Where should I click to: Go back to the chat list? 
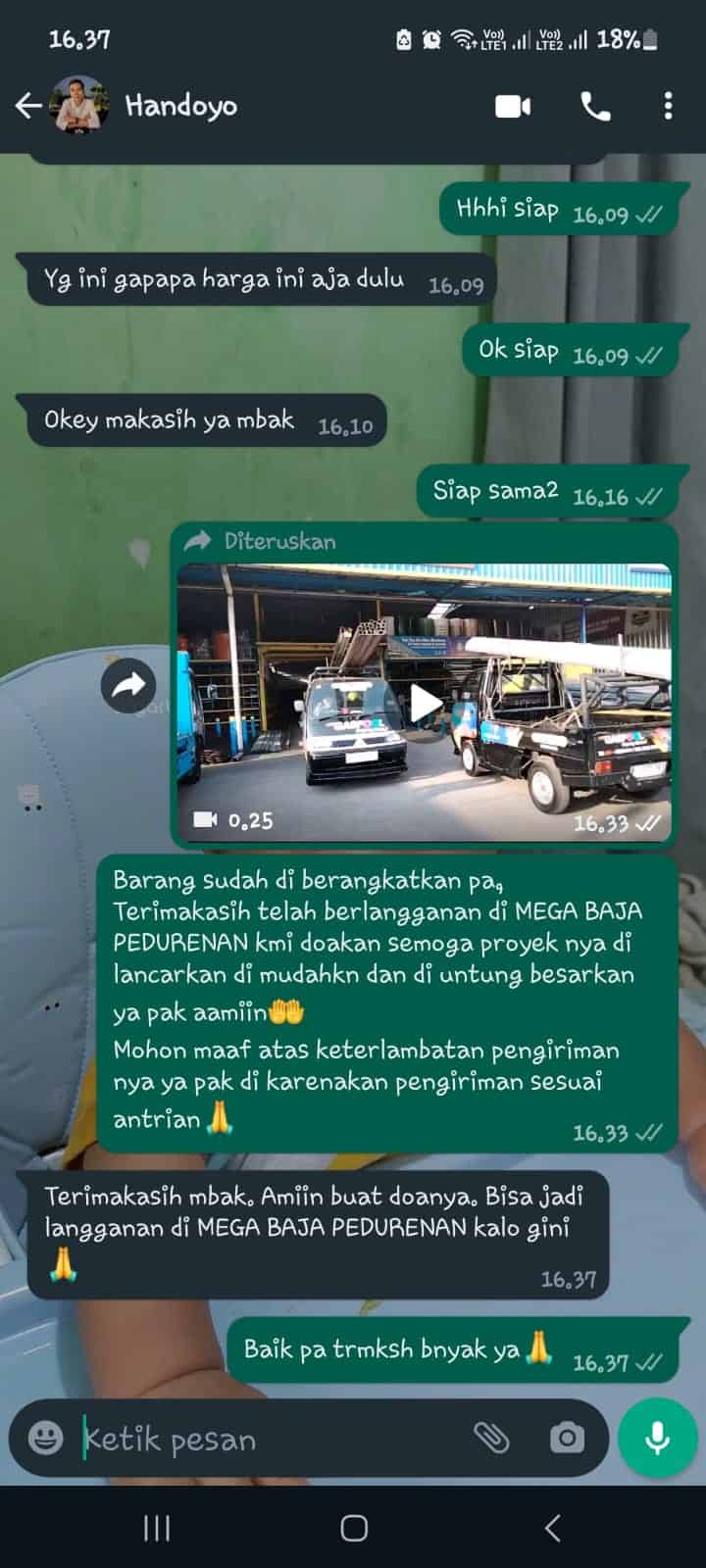pyautogui.click(x=28, y=106)
